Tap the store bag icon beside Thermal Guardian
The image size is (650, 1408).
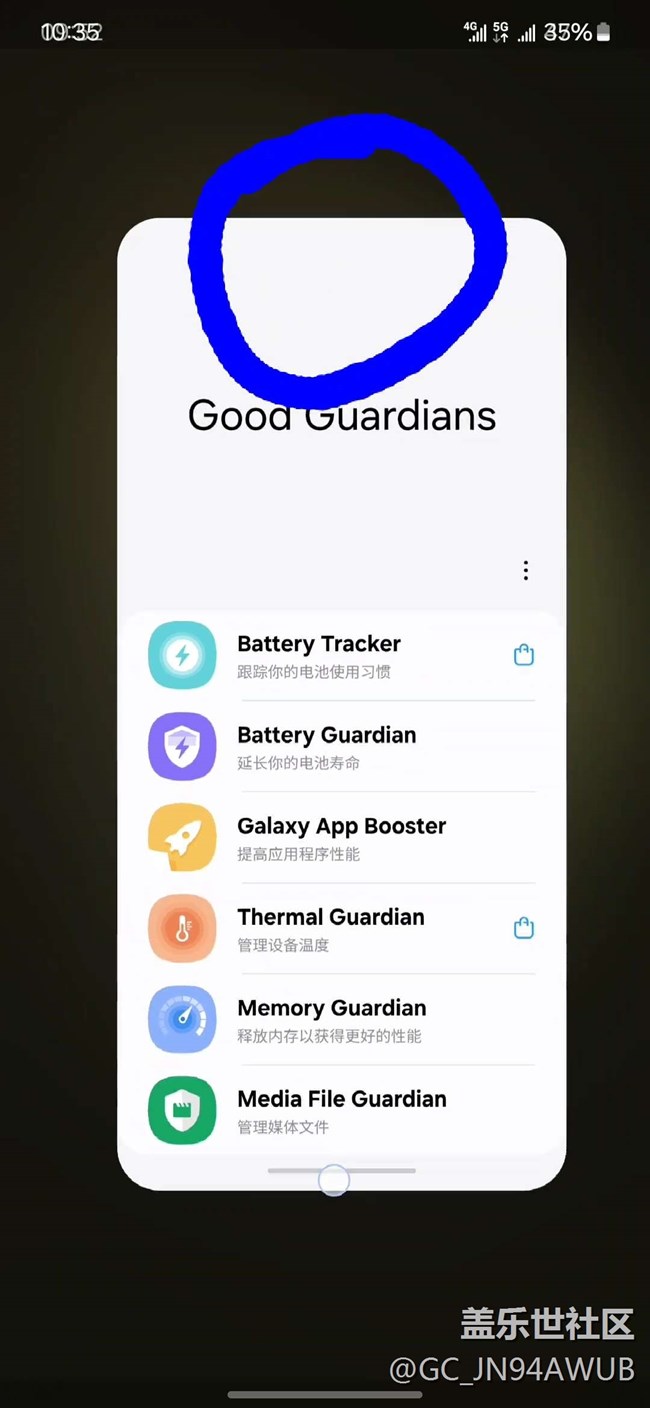pyautogui.click(x=523, y=928)
